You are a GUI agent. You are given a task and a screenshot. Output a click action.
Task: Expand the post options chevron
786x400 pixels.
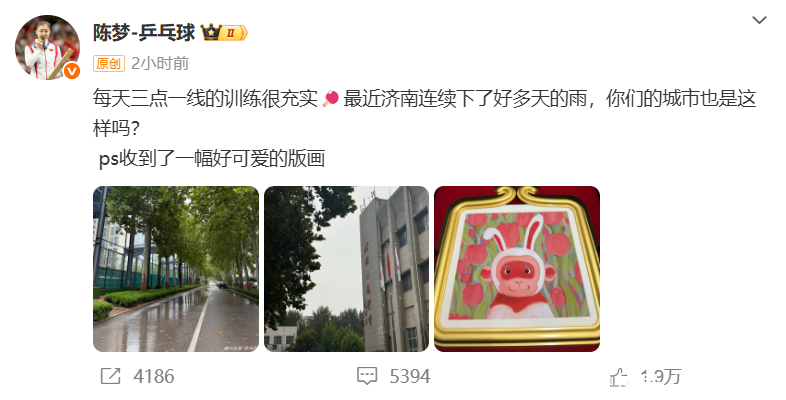pos(759,21)
